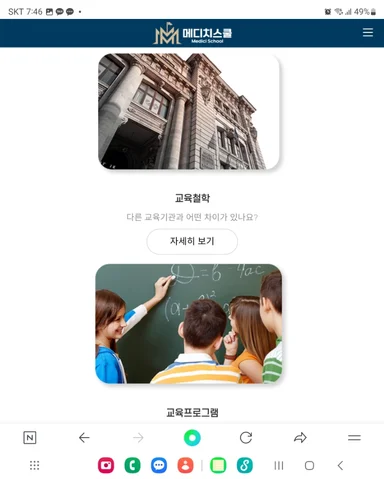Open the apps grid in the taskbar
This screenshot has width=384, height=479.
(x=34, y=465)
